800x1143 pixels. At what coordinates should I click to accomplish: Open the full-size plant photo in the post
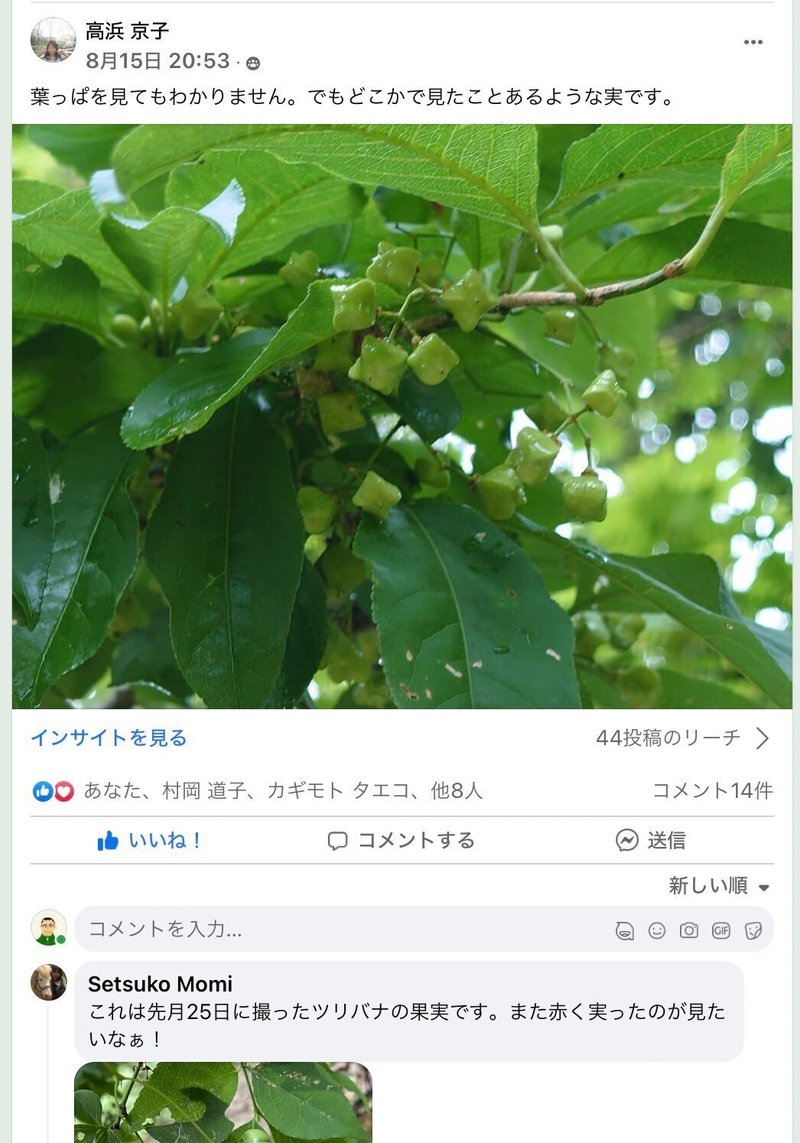tap(401, 416)
